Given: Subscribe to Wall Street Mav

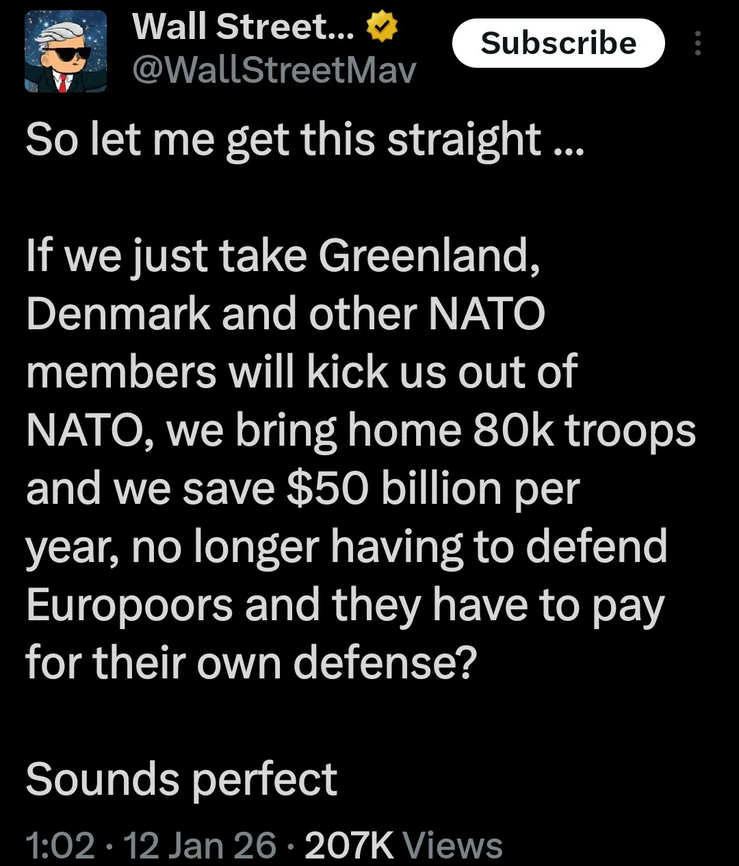Looking at the screenshot, I should 558,43.
